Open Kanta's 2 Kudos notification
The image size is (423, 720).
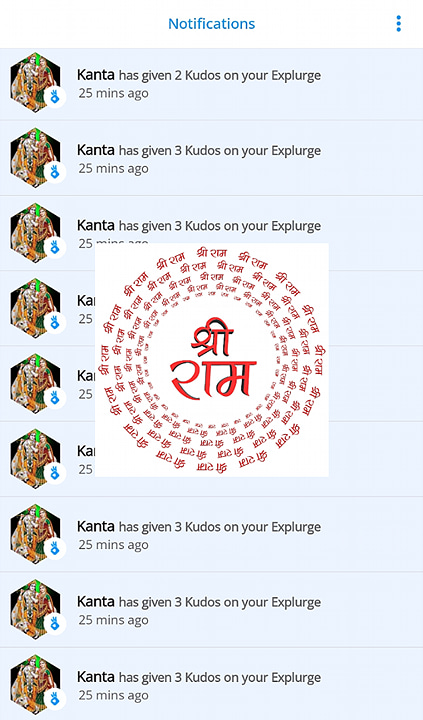[211, 84]
